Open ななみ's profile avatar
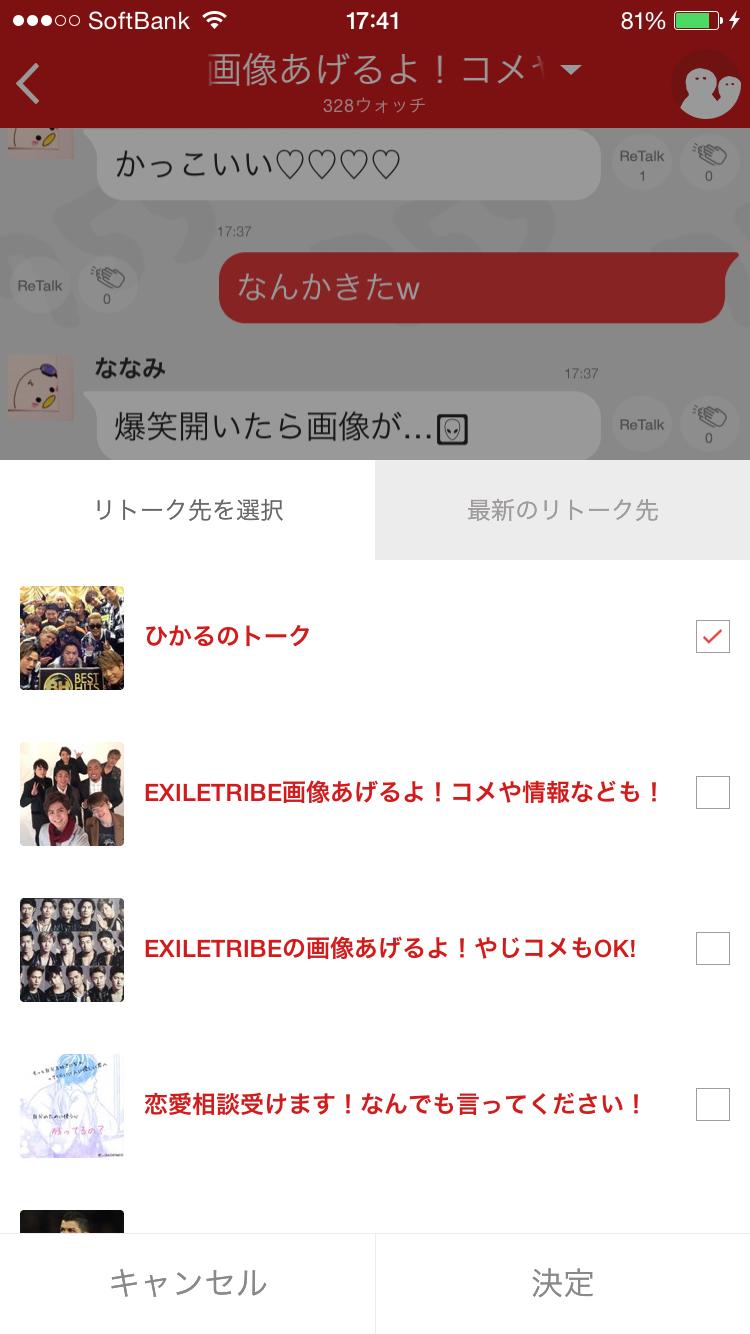 [x=41, y=391]
